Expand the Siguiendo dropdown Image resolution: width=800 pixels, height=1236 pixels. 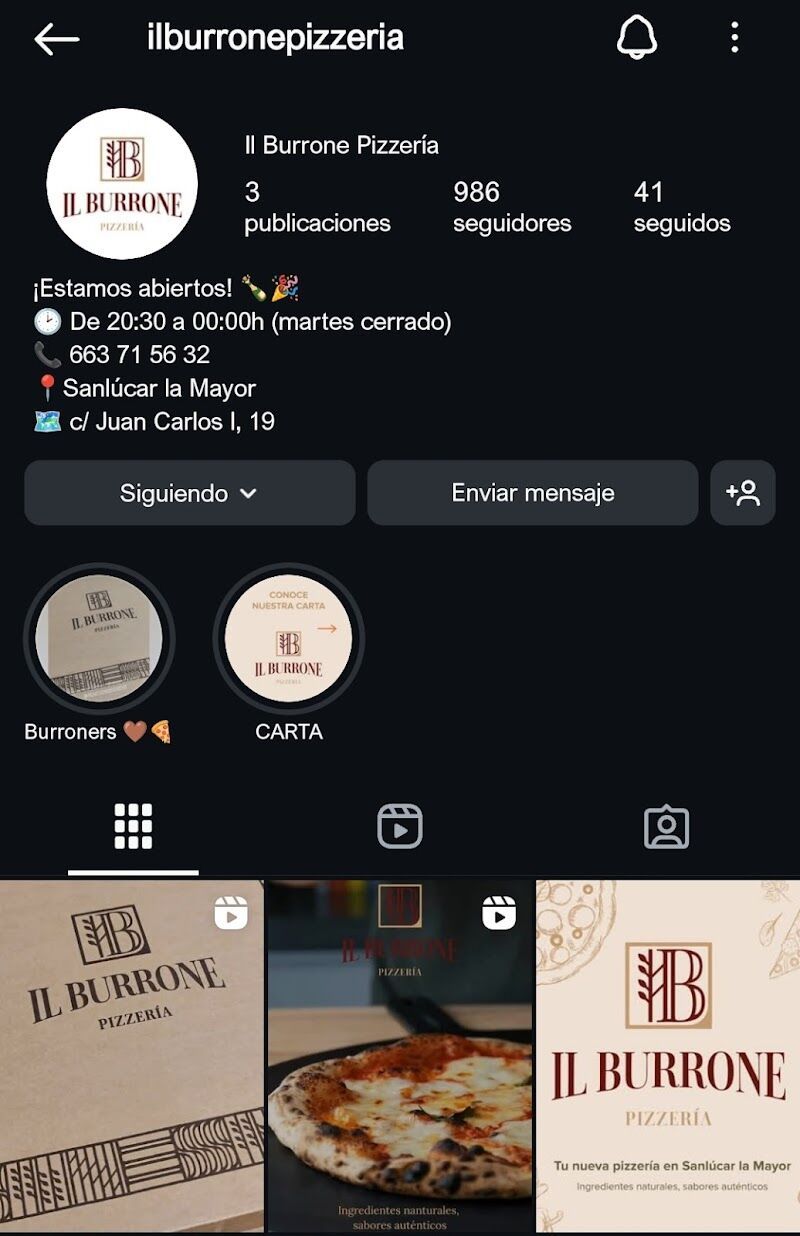coord(189,493)
